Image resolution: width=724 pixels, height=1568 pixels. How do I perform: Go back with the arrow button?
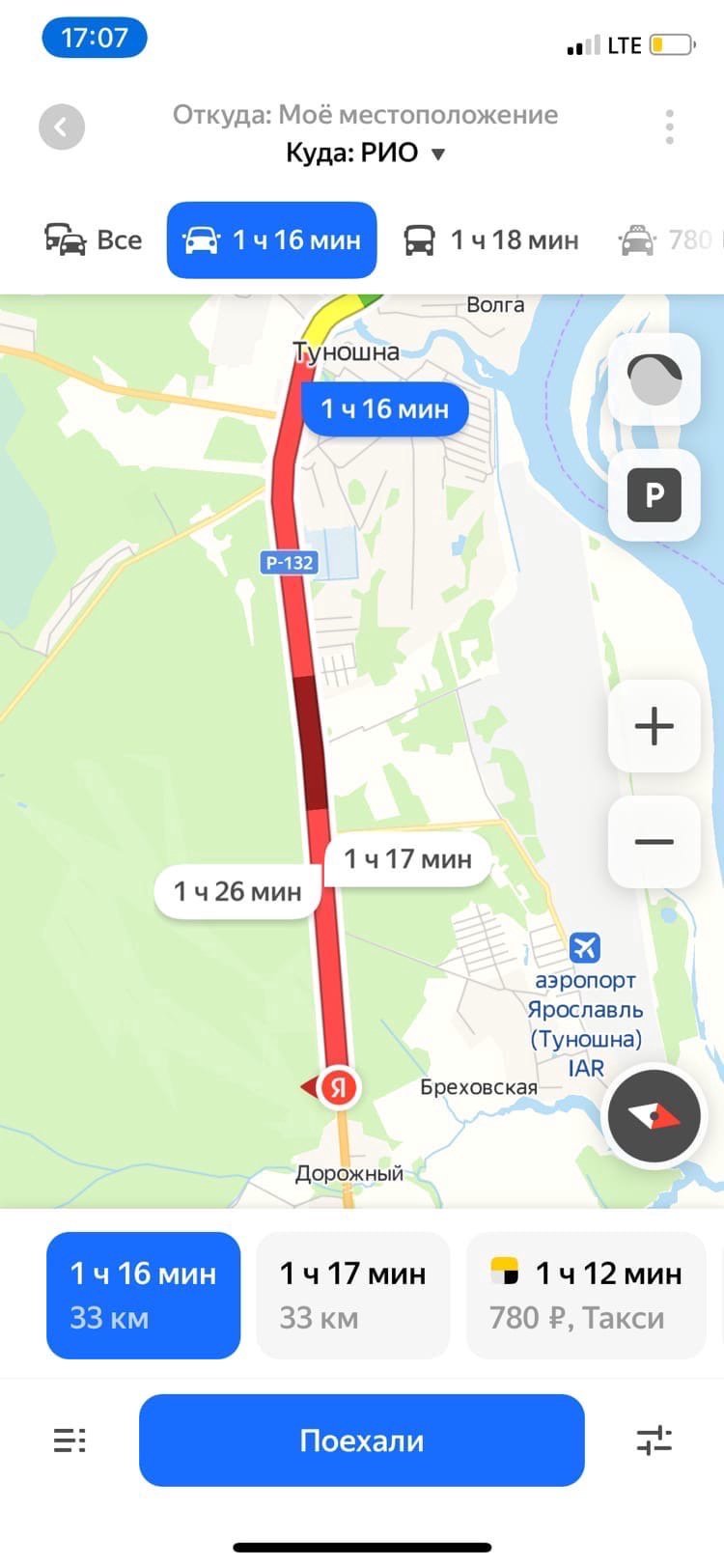pos(62,126)
